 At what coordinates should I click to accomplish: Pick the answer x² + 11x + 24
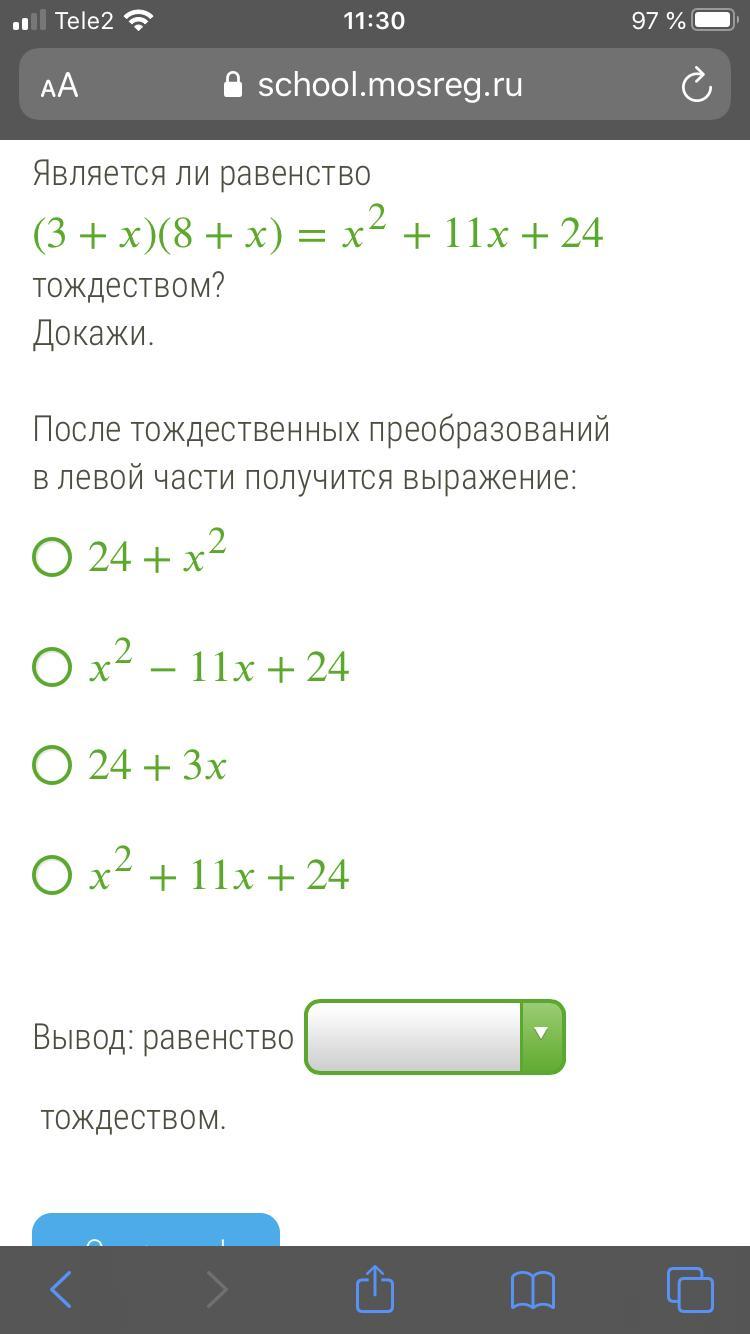coord(52,875)
